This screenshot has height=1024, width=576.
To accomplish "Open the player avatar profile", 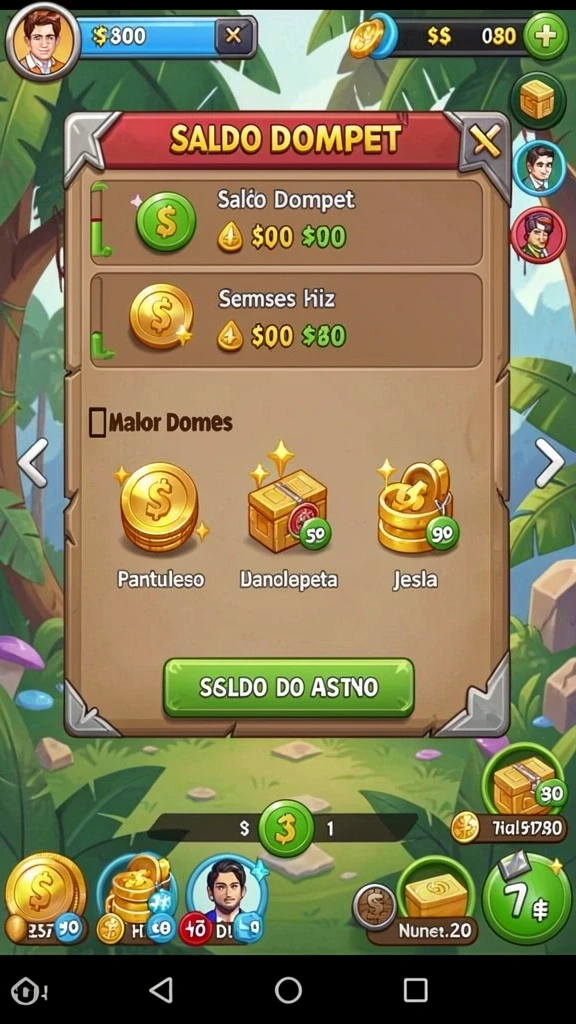I will click(x=43, y=41).
